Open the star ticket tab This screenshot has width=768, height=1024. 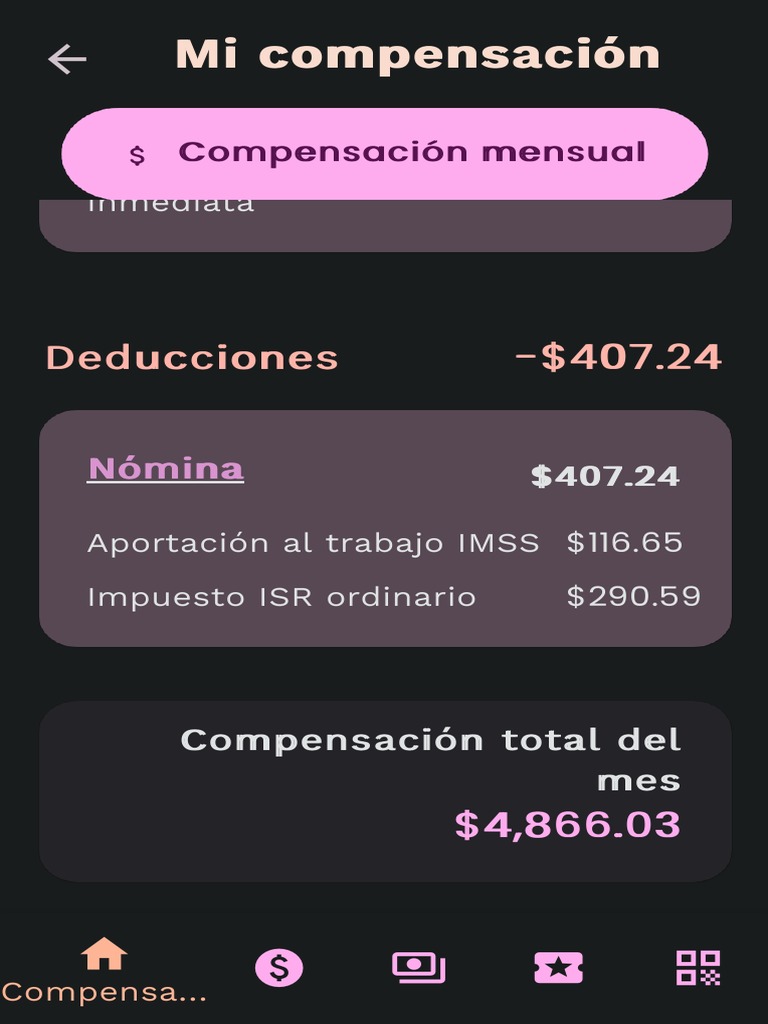pyautogui.click(x=558, y=968)
